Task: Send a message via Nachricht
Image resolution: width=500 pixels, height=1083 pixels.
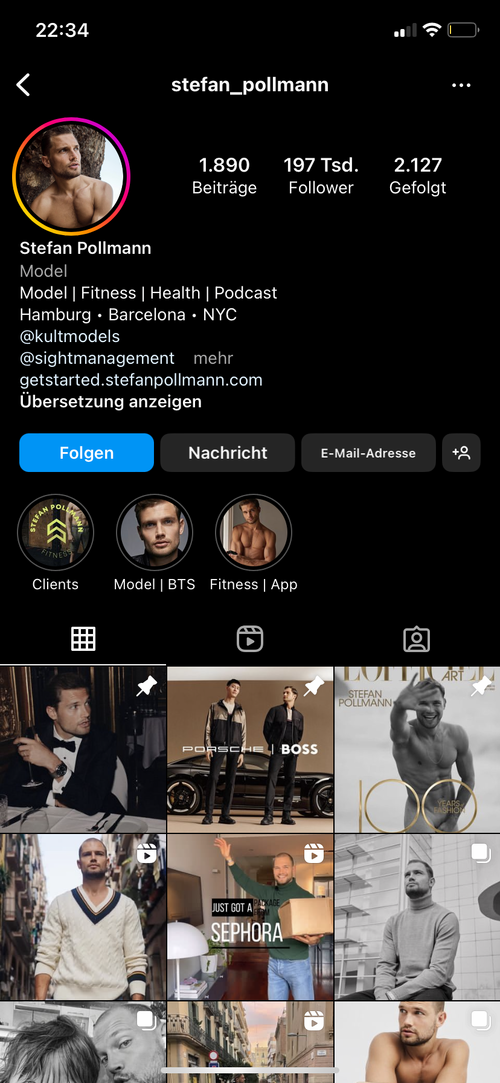Action: (228, 453)
